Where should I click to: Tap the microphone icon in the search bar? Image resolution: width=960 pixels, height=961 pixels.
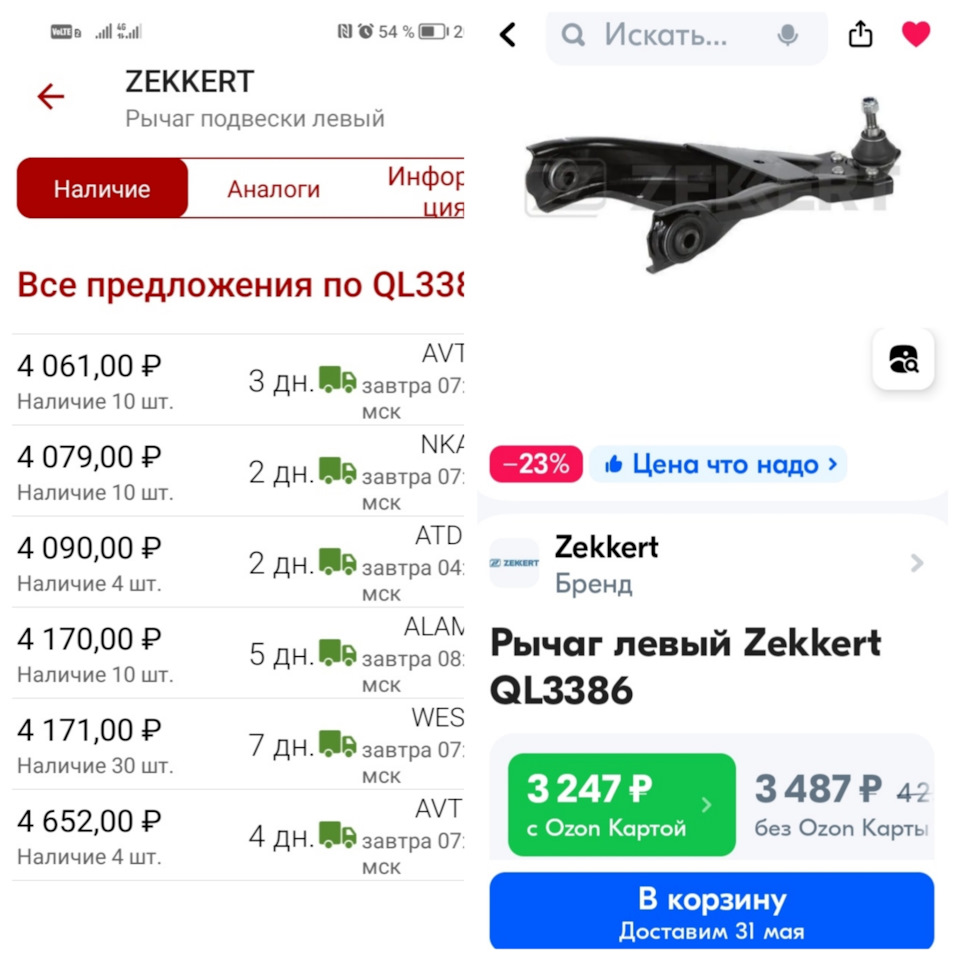click(x=787, y=35)
